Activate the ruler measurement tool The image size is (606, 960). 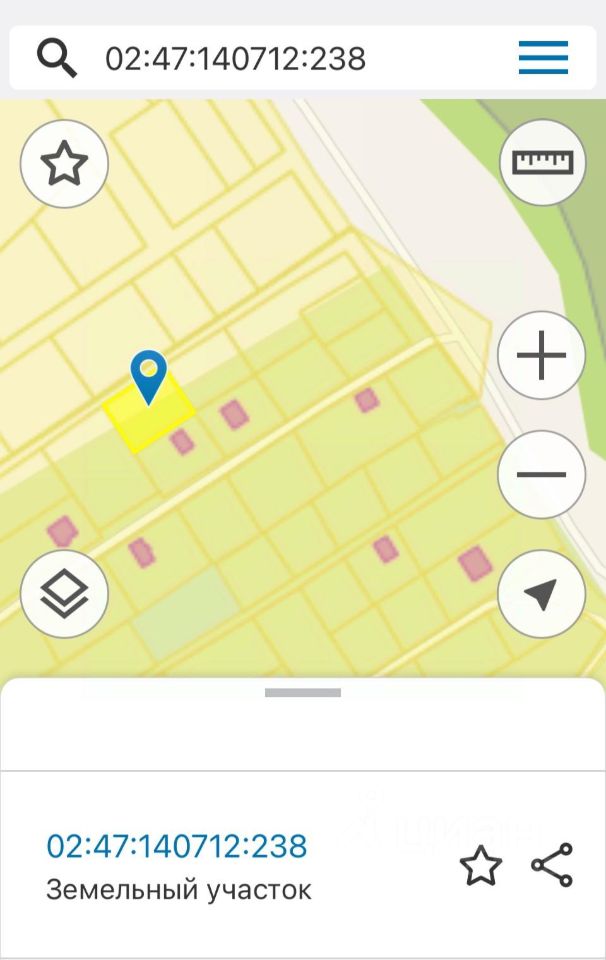tap(542, 162)
